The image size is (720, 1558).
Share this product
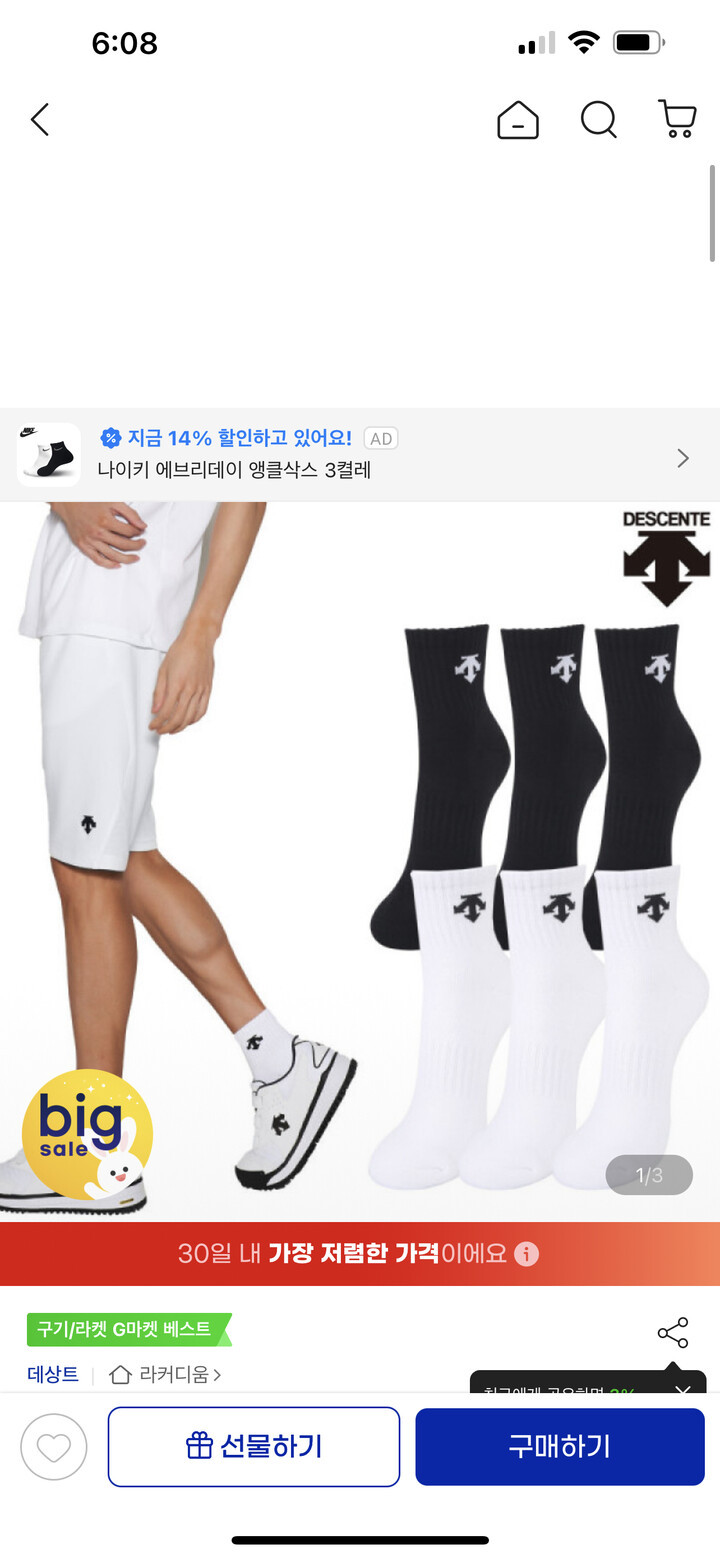coord(673,1333)
